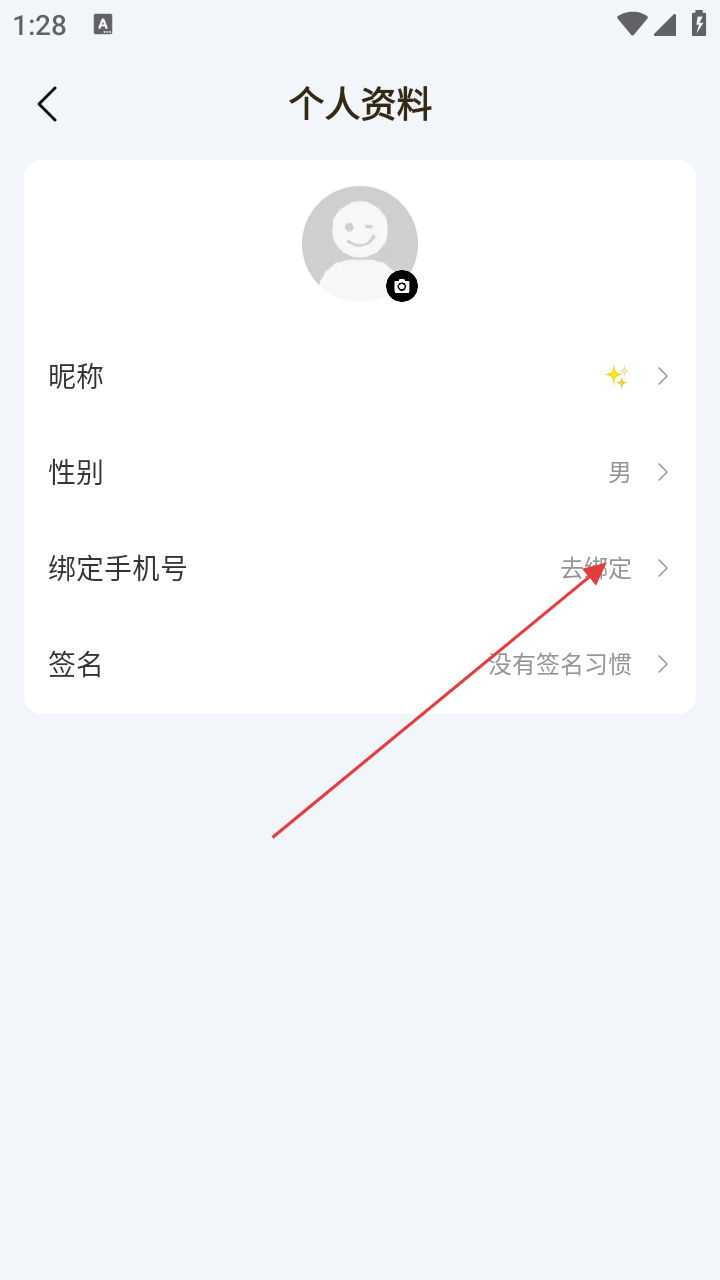Open 绑定手机号 to bind phone
The height and width of the screenshot is (1280, 720).
click(x=360, y=568)
